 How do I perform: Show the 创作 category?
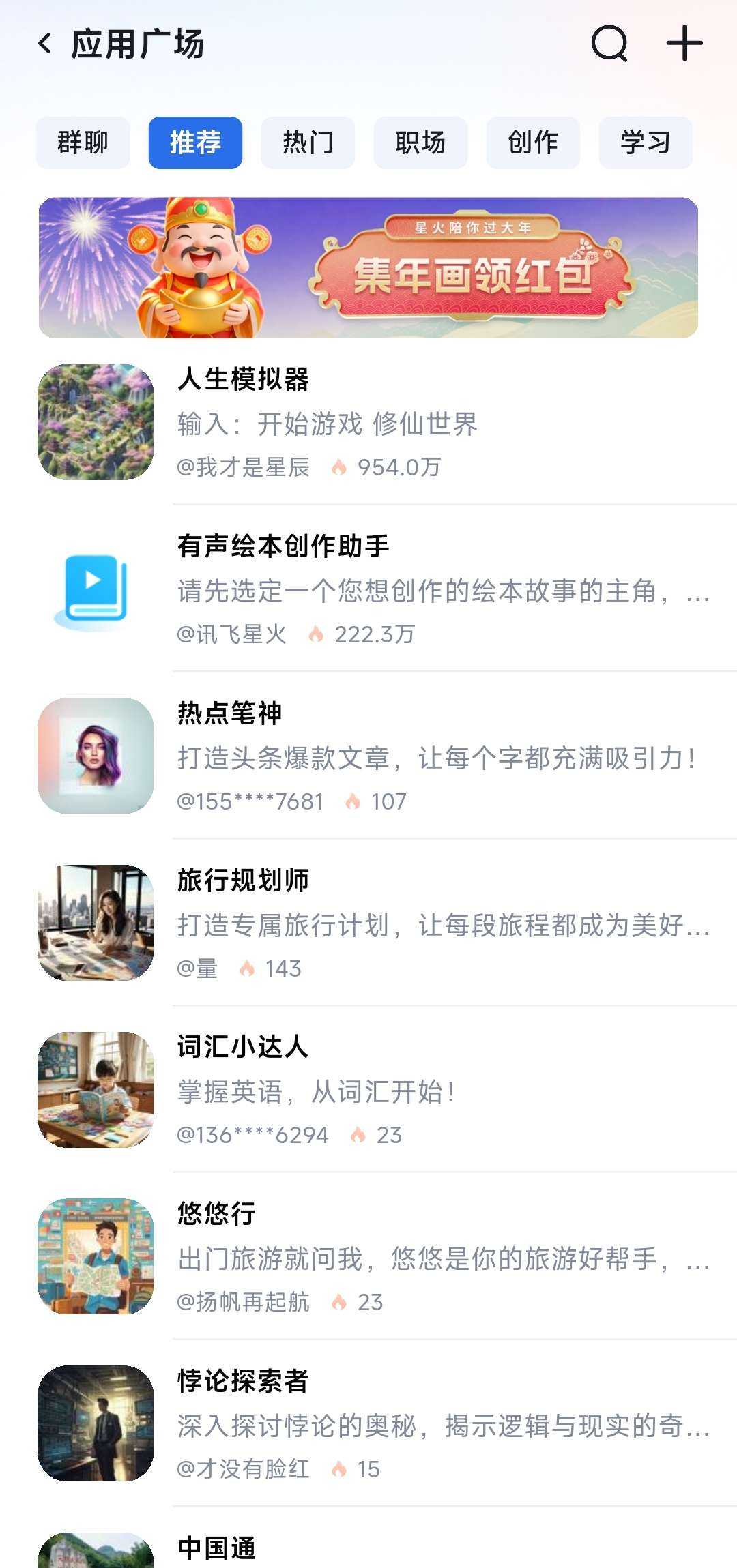point(533,143)
